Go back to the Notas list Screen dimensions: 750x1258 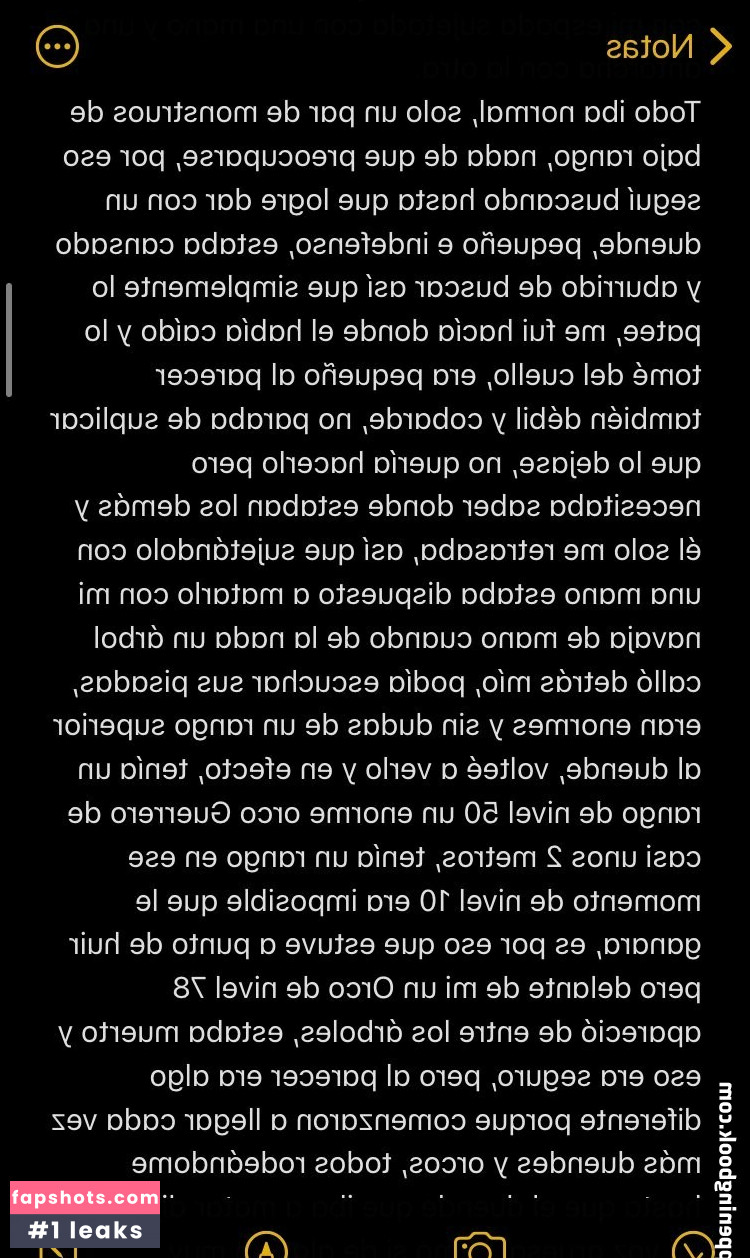(670, 46)
